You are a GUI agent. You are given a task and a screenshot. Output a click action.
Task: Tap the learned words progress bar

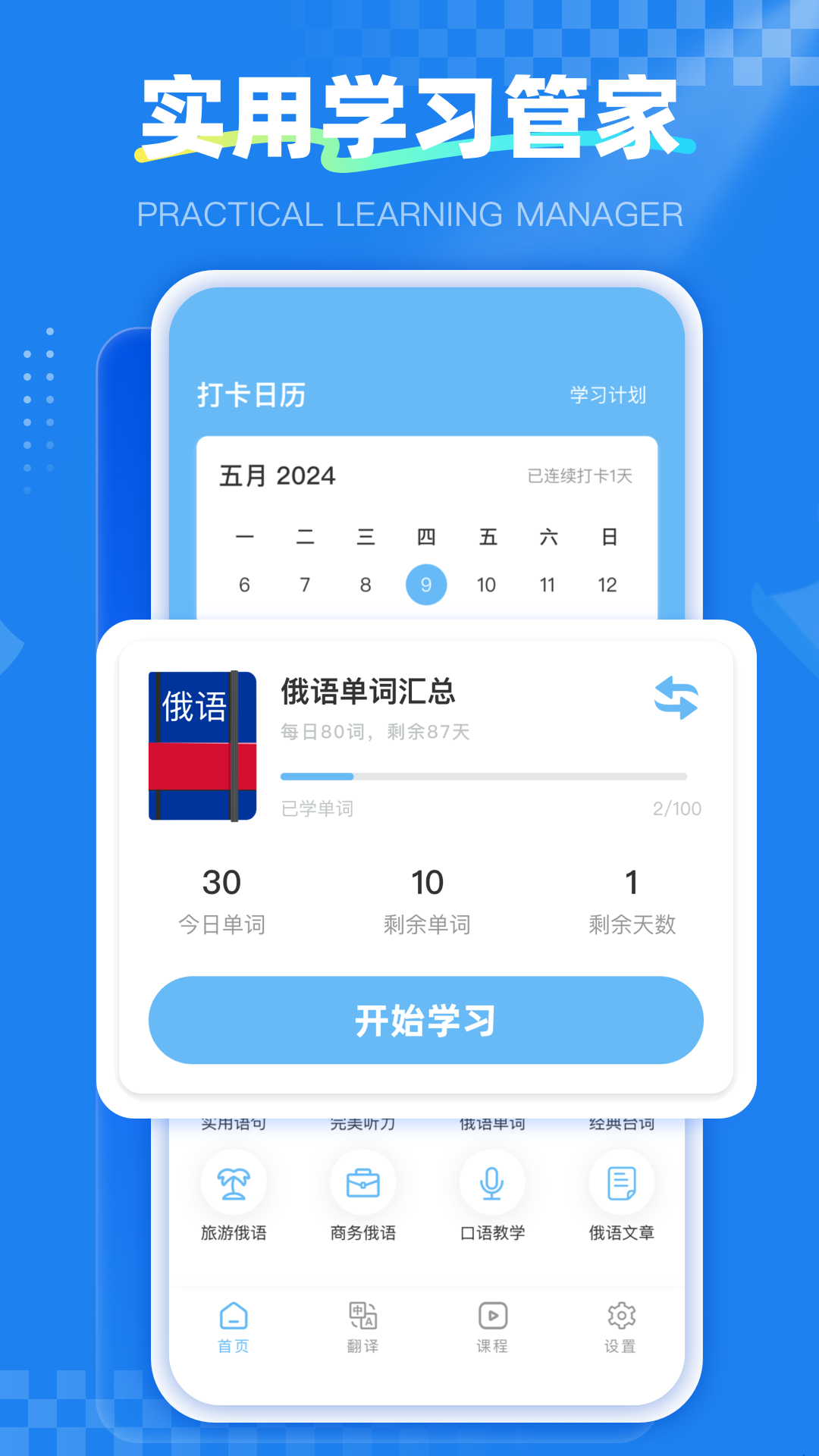point(483,776)
